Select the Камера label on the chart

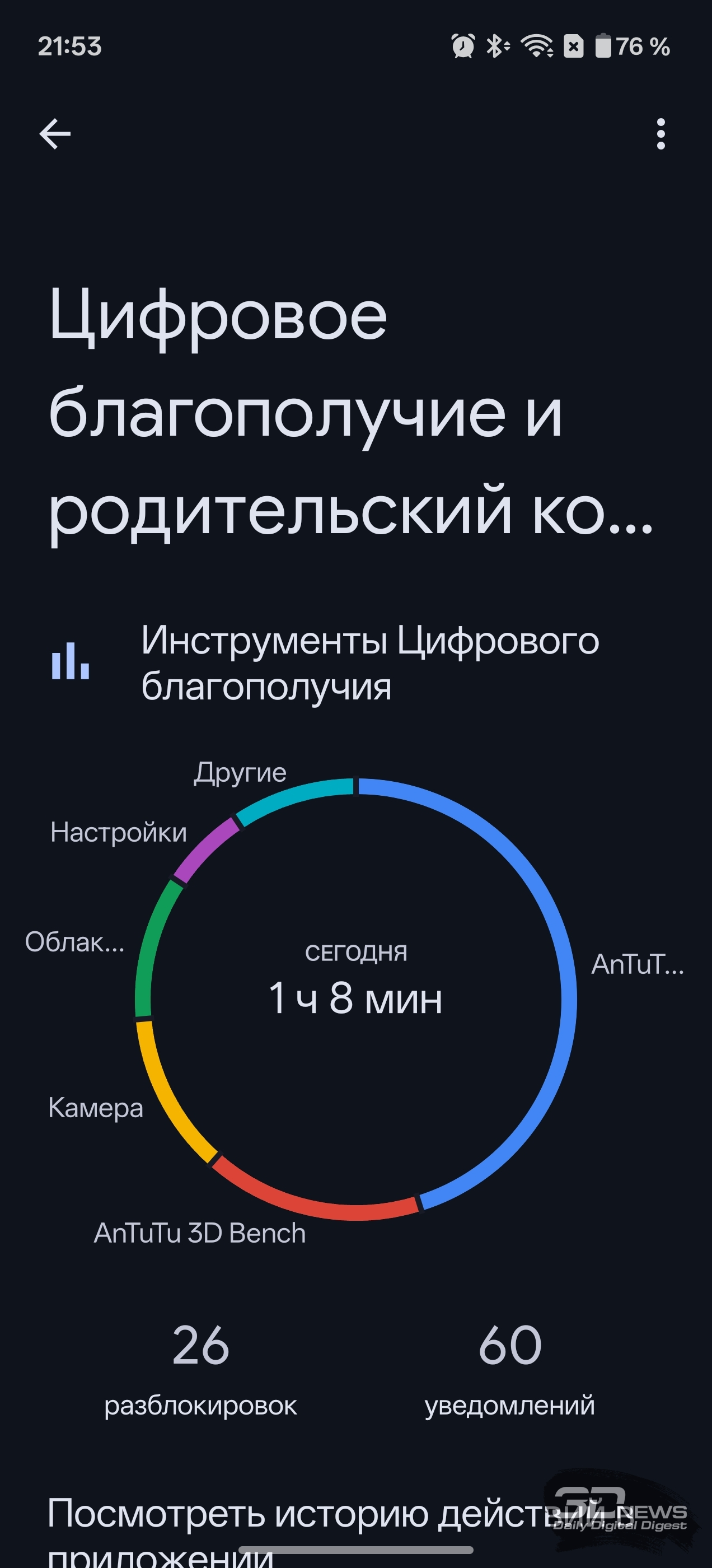[96, 1108]
